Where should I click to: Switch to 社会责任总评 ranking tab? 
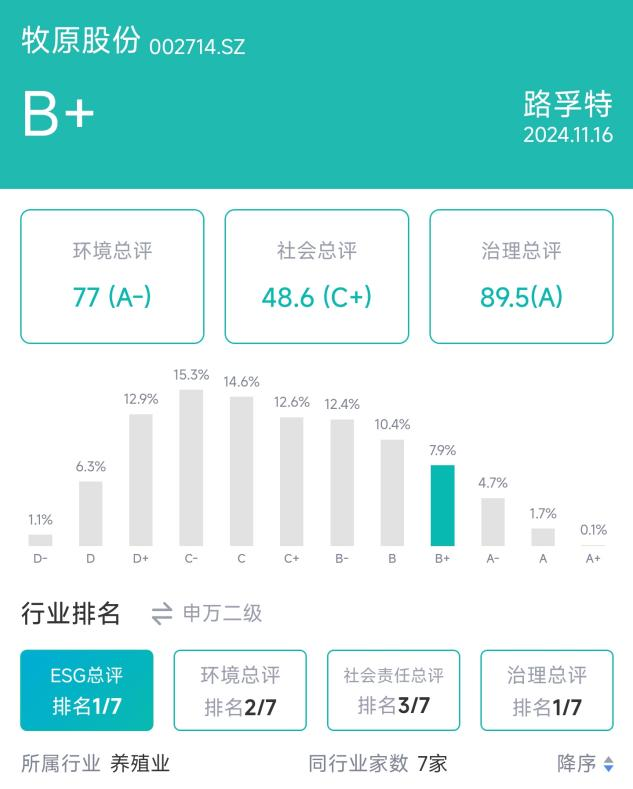(394, 691)
